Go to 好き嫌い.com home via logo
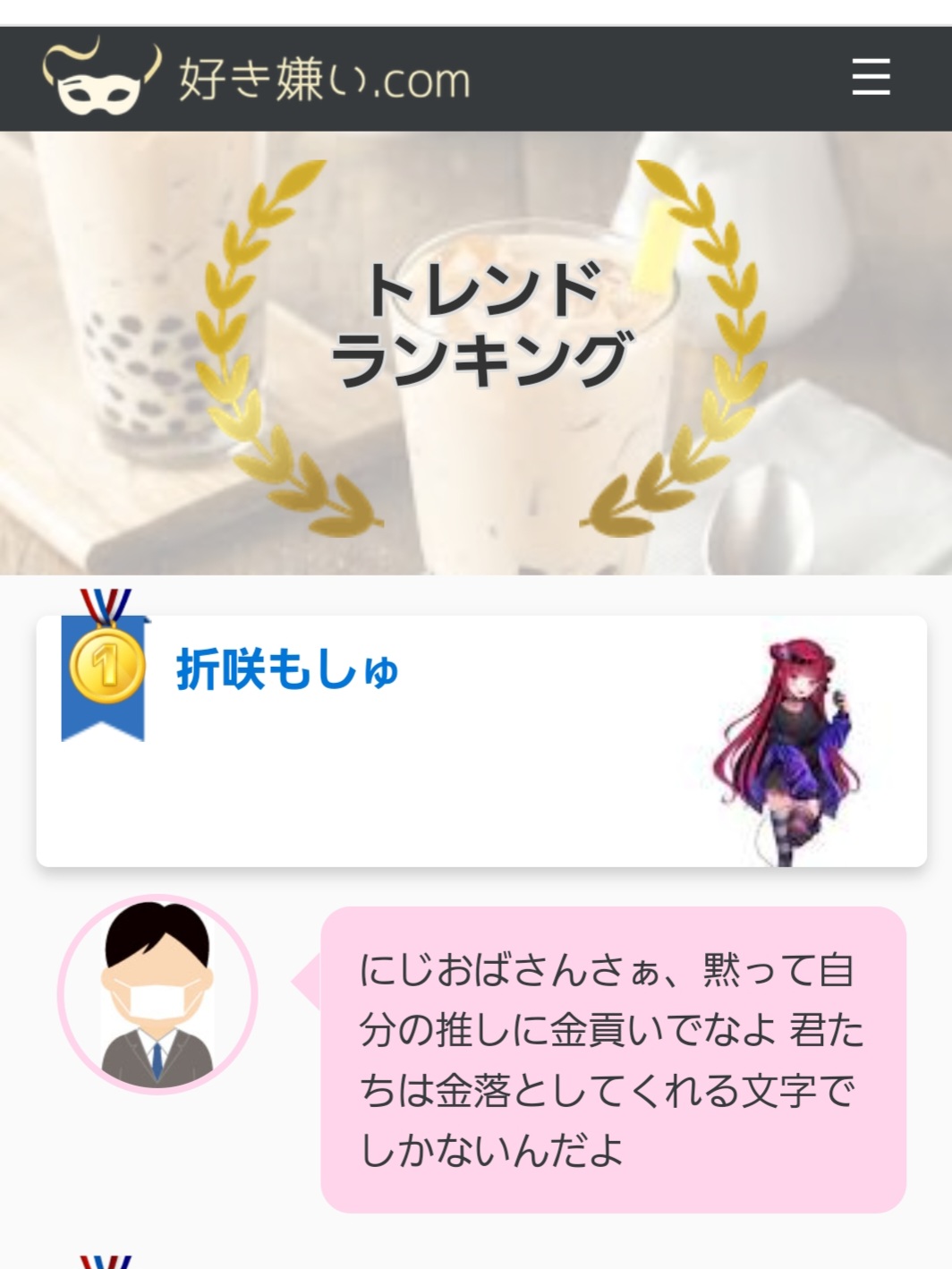The image size is (952, 1269). tap(257, 78)
